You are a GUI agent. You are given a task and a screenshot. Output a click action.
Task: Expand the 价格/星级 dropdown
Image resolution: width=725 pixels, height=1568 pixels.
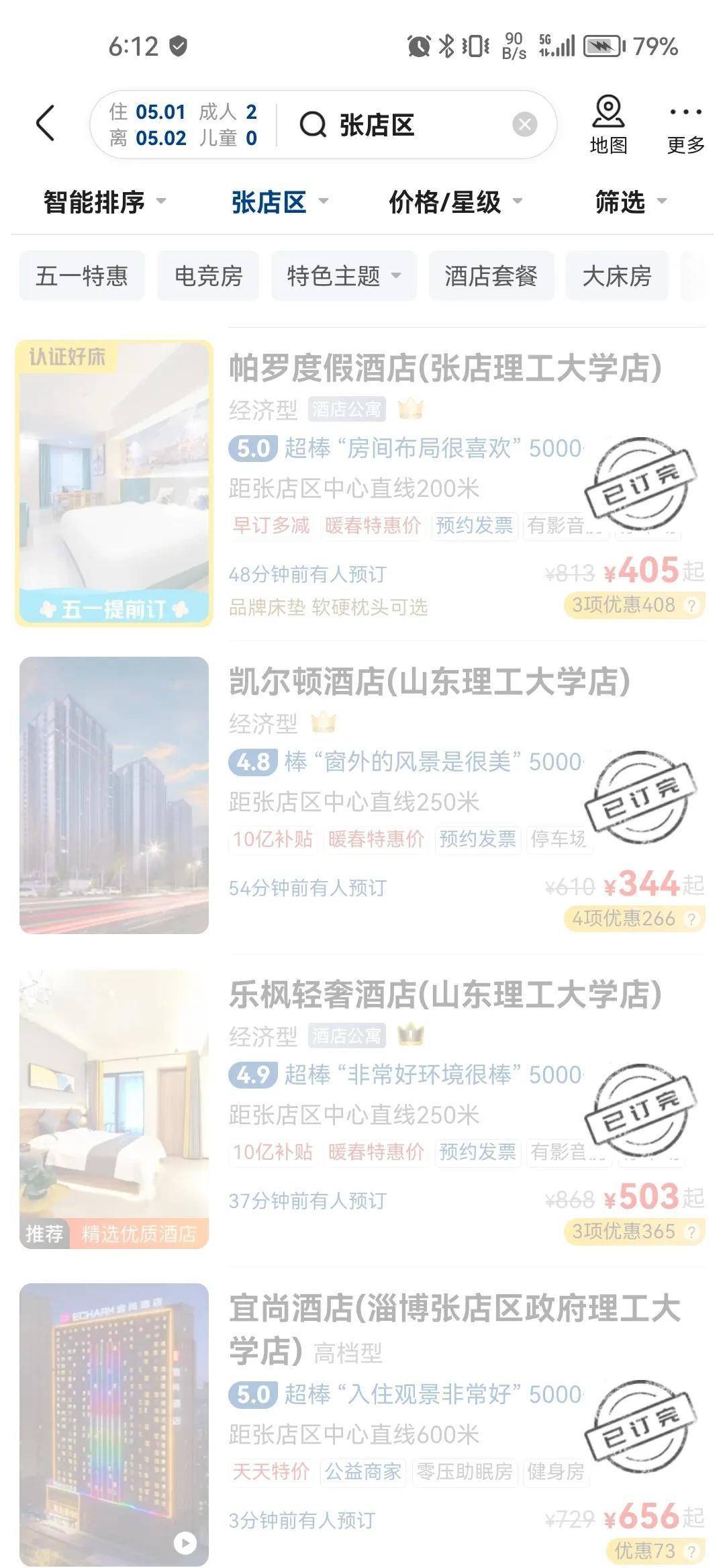pos(455,201)
